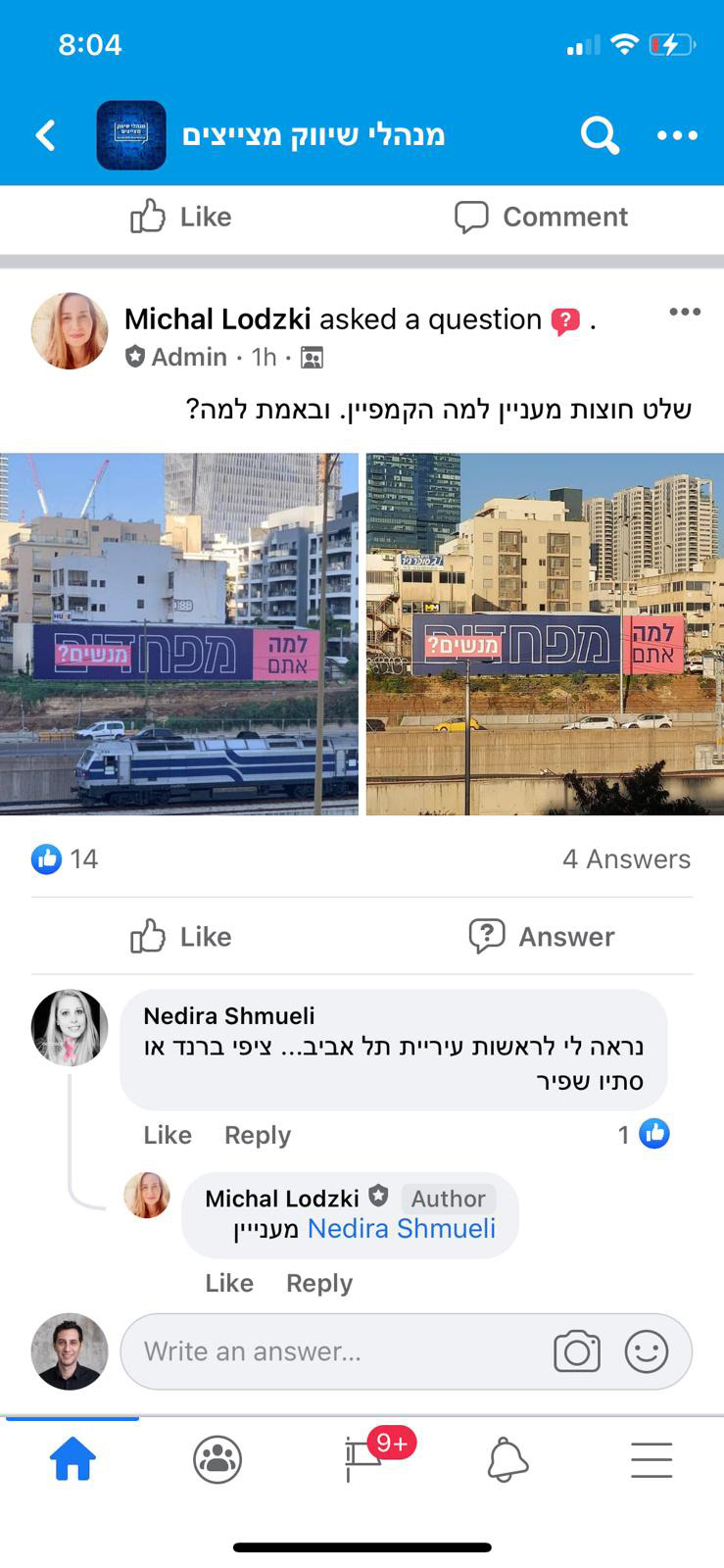Screen dimensions: 724x1568
Task: Open the left billboard photo with the train
Action: (179, 633)
